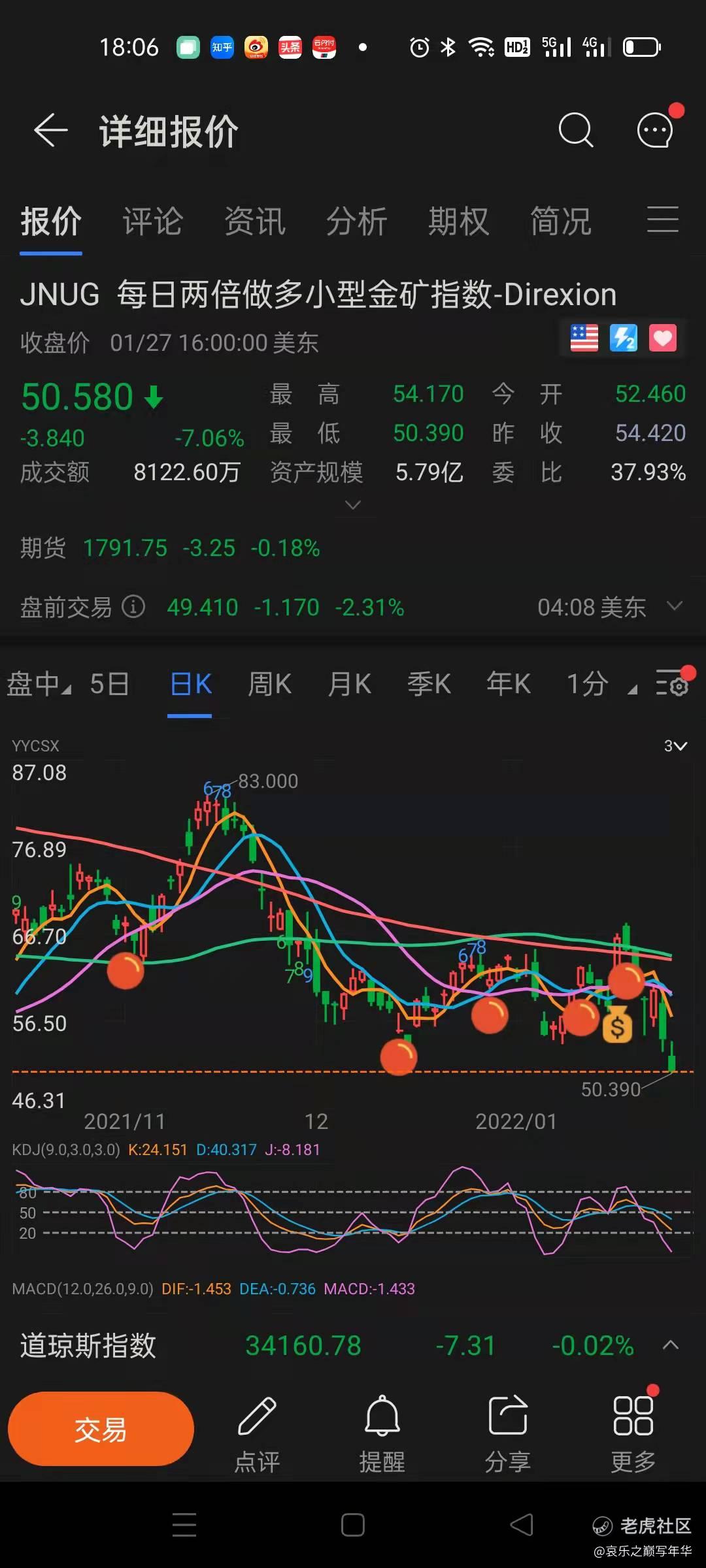This screenshot has height=1568, width=706.
Task: Open the messages chat bubble icon
Action: point(656,131)
